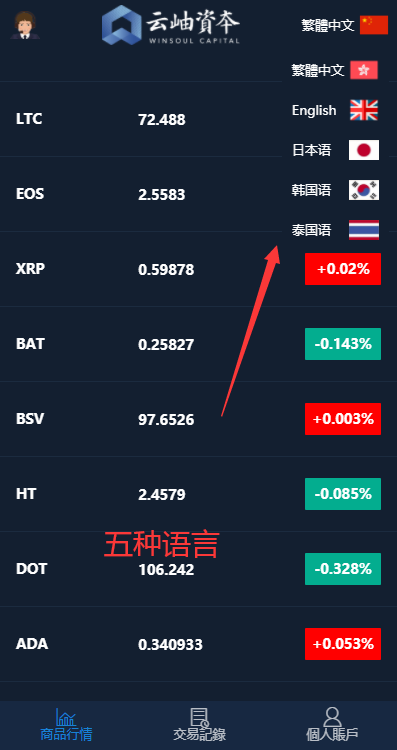This screenshot has height=750, width=397.
Task: Choose 日本语 in the language dropdown
Action: [x=335, y=150]
